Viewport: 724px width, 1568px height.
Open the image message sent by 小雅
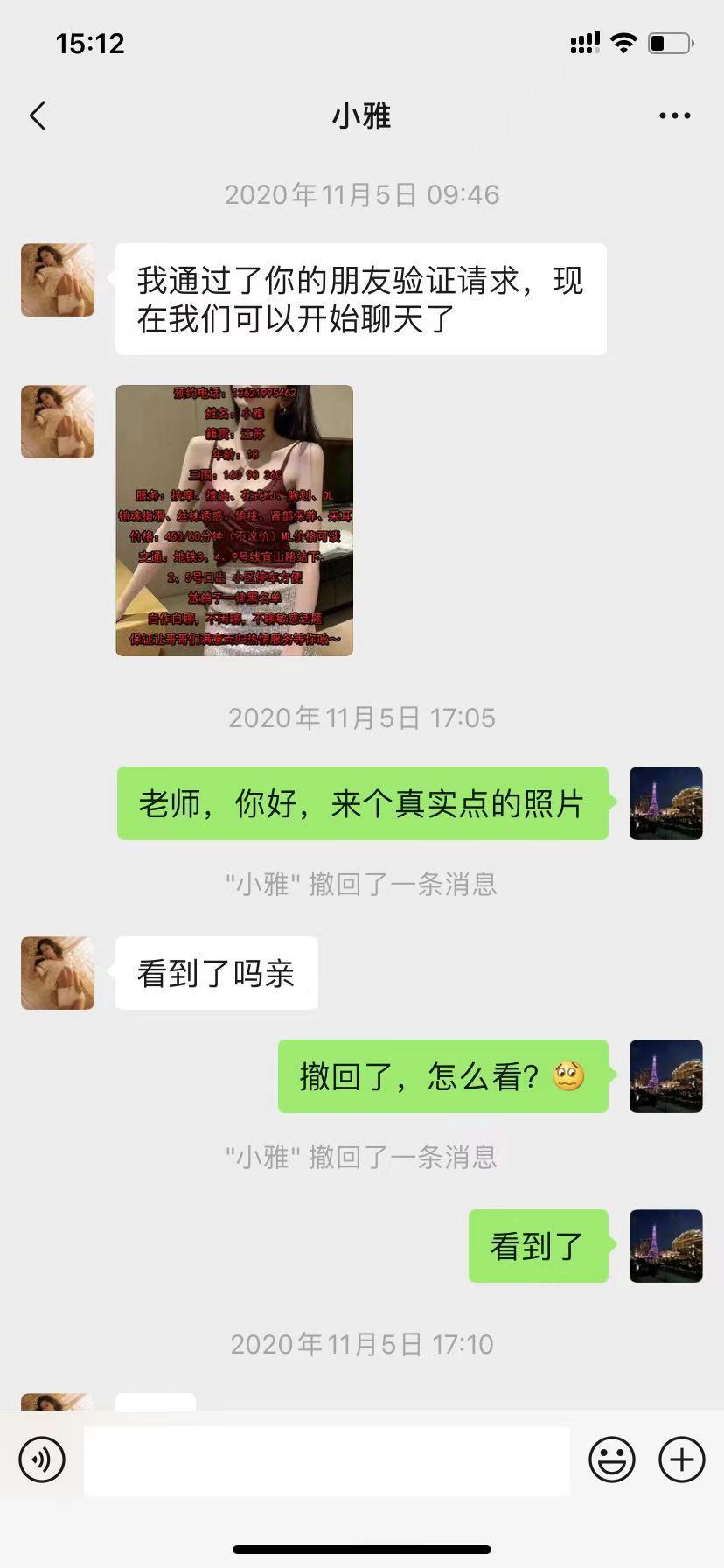coord(234,521)
